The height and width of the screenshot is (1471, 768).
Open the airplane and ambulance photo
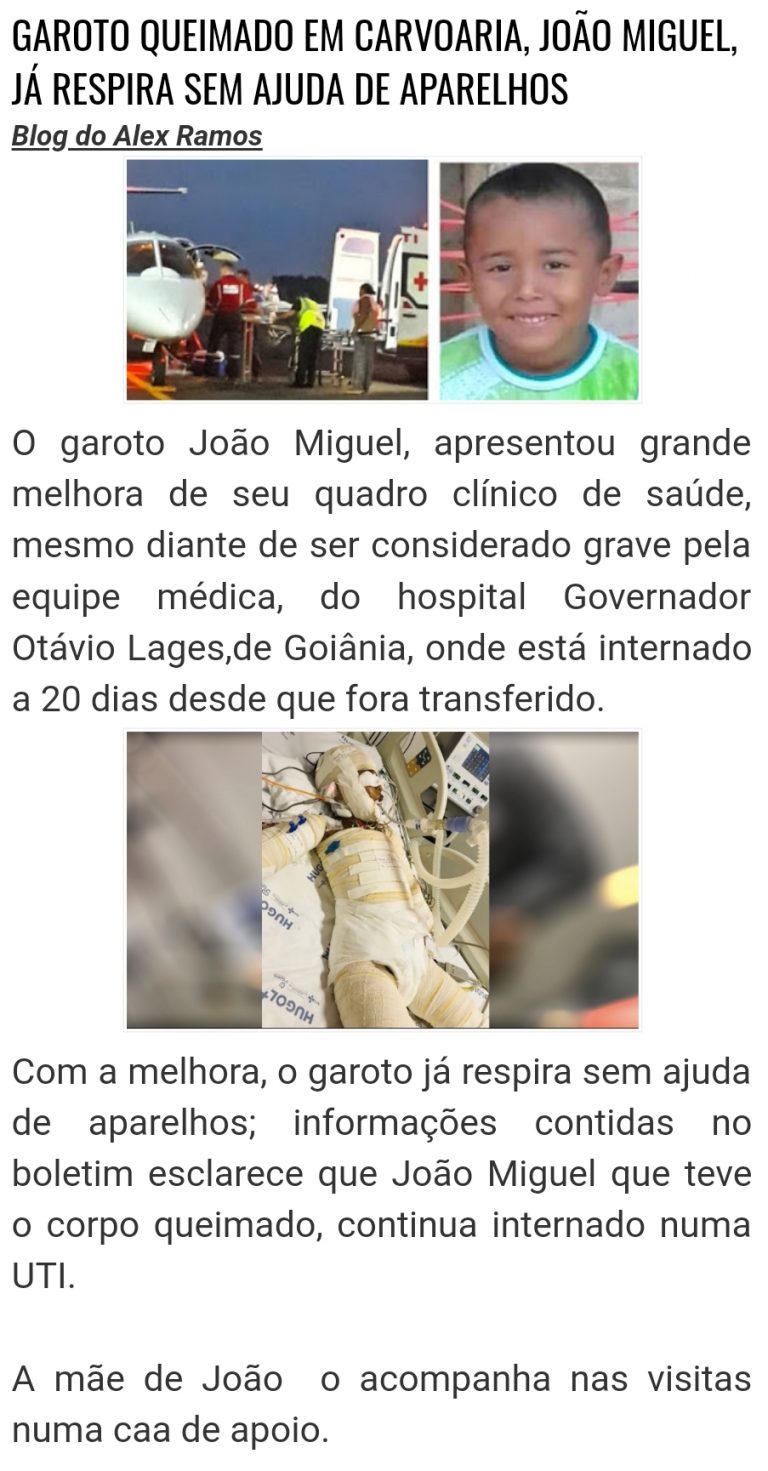277,279
